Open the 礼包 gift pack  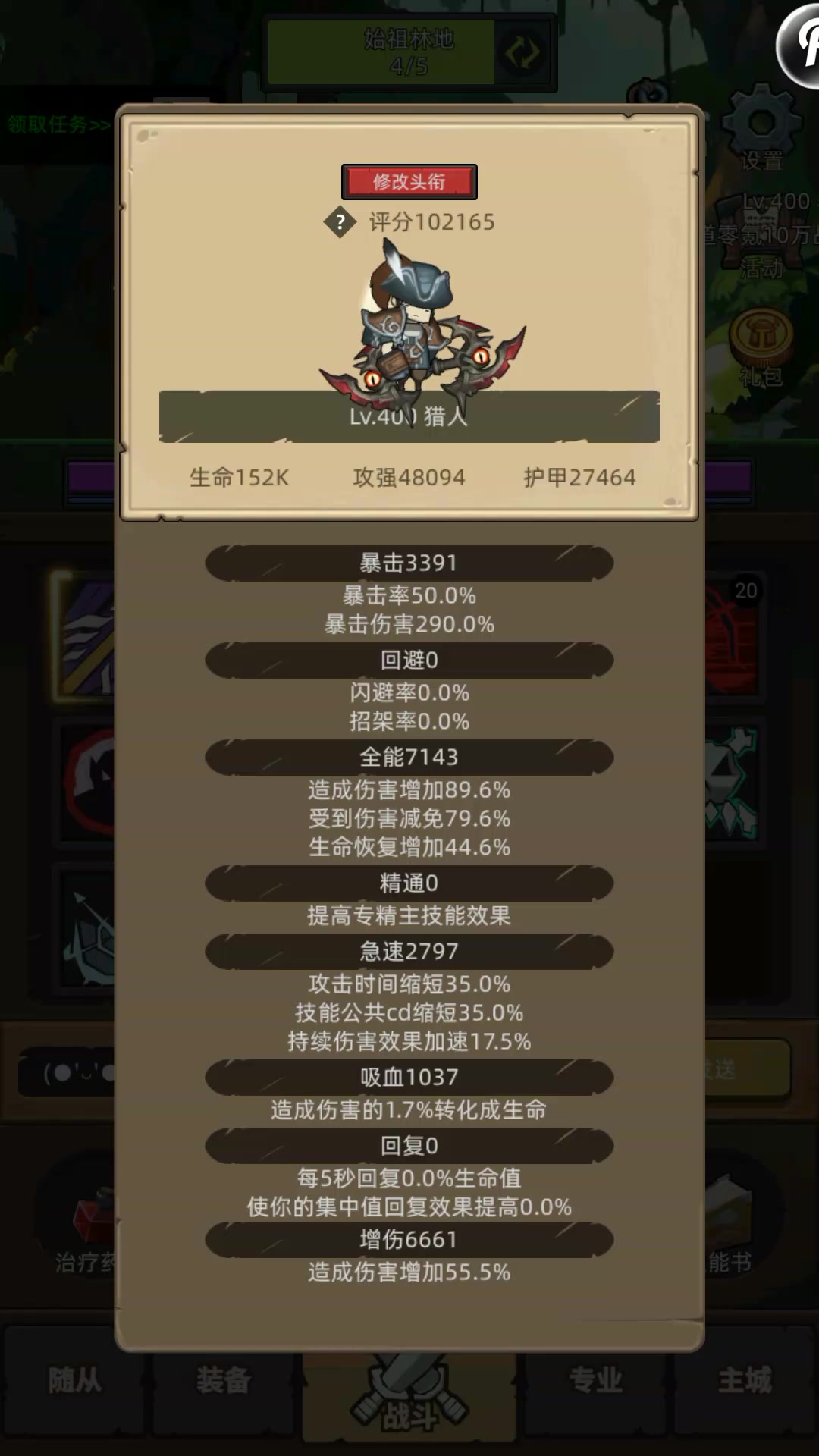click(x=761, y=348)
